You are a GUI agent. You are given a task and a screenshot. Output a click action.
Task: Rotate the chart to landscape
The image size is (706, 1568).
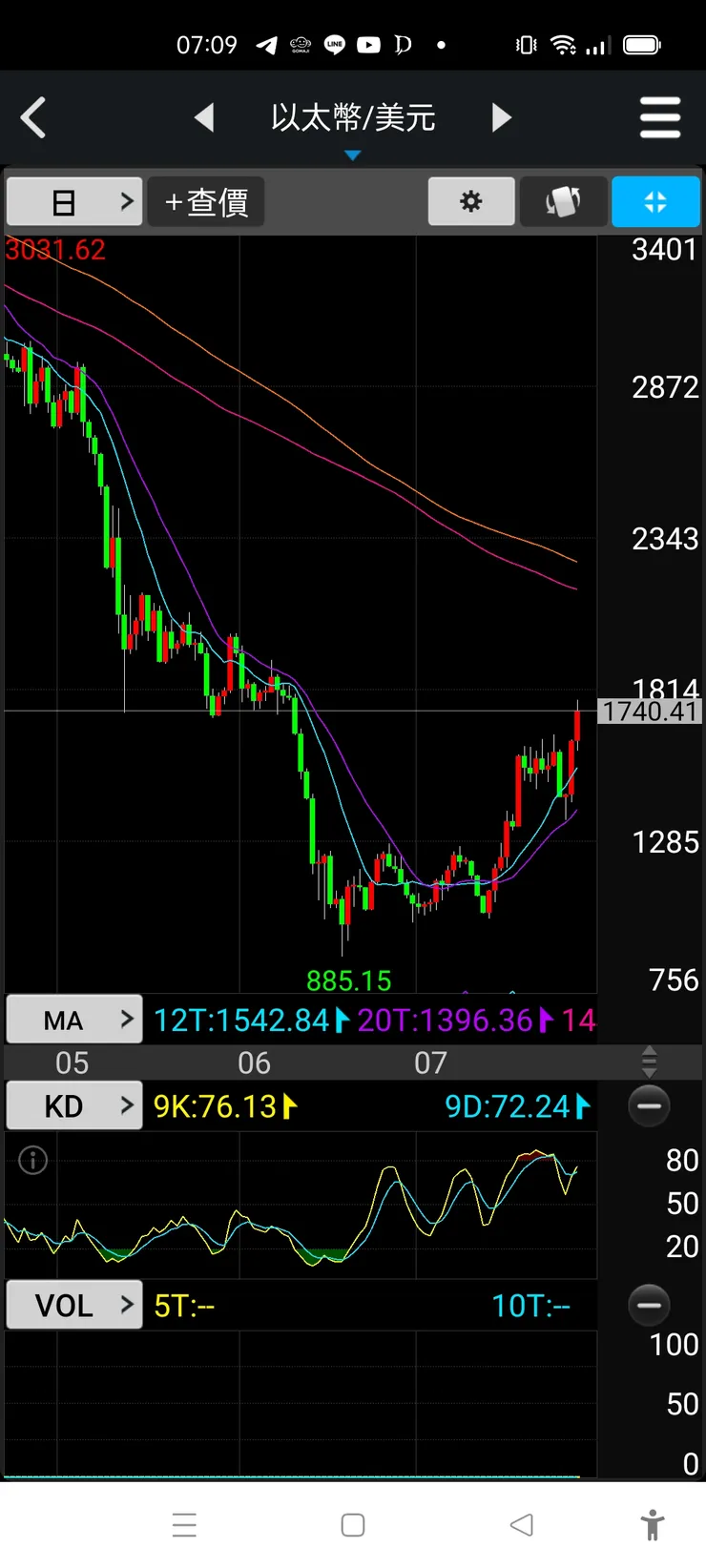click(563, 201)
